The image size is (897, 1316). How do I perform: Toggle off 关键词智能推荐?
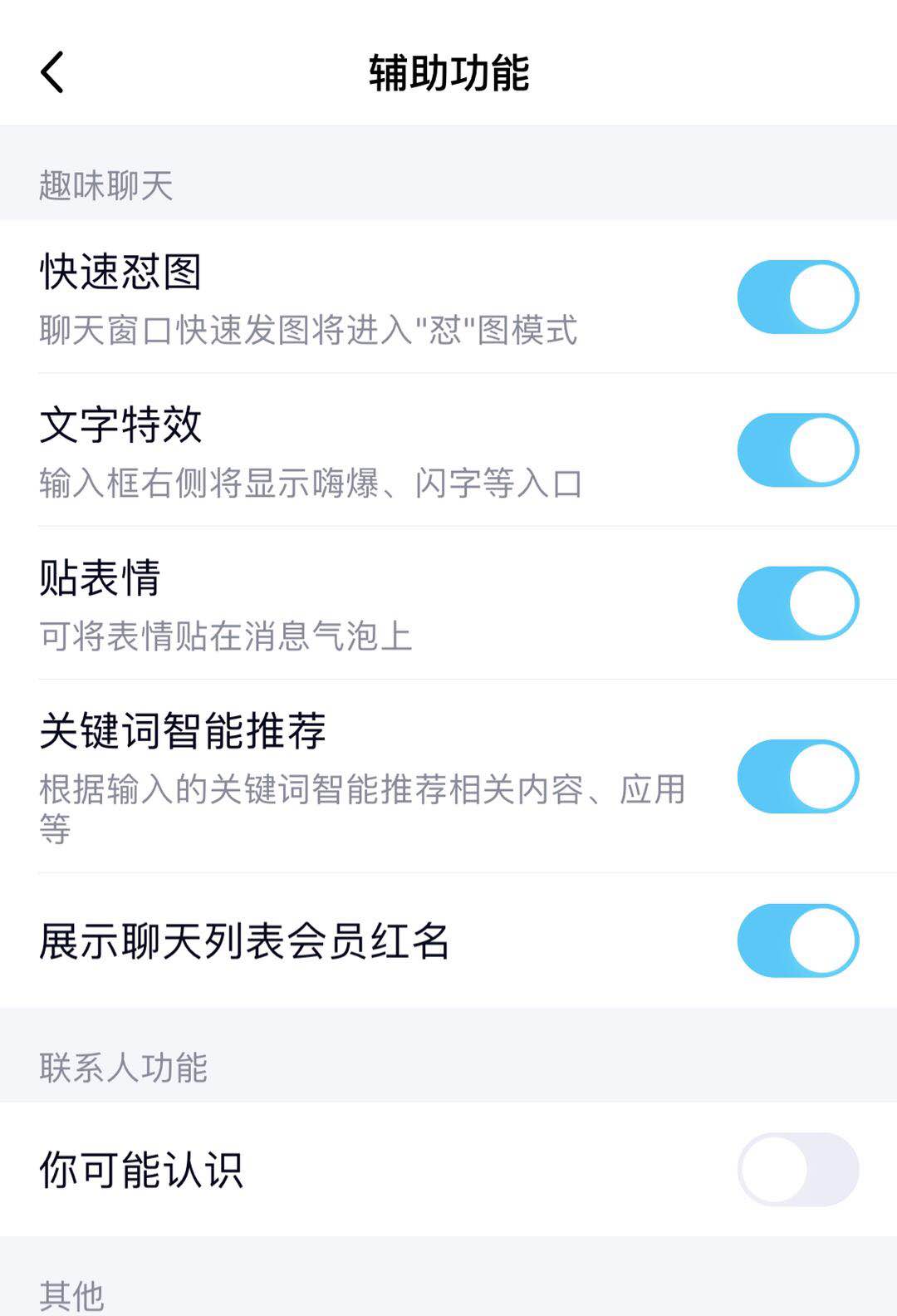(797, 776)
